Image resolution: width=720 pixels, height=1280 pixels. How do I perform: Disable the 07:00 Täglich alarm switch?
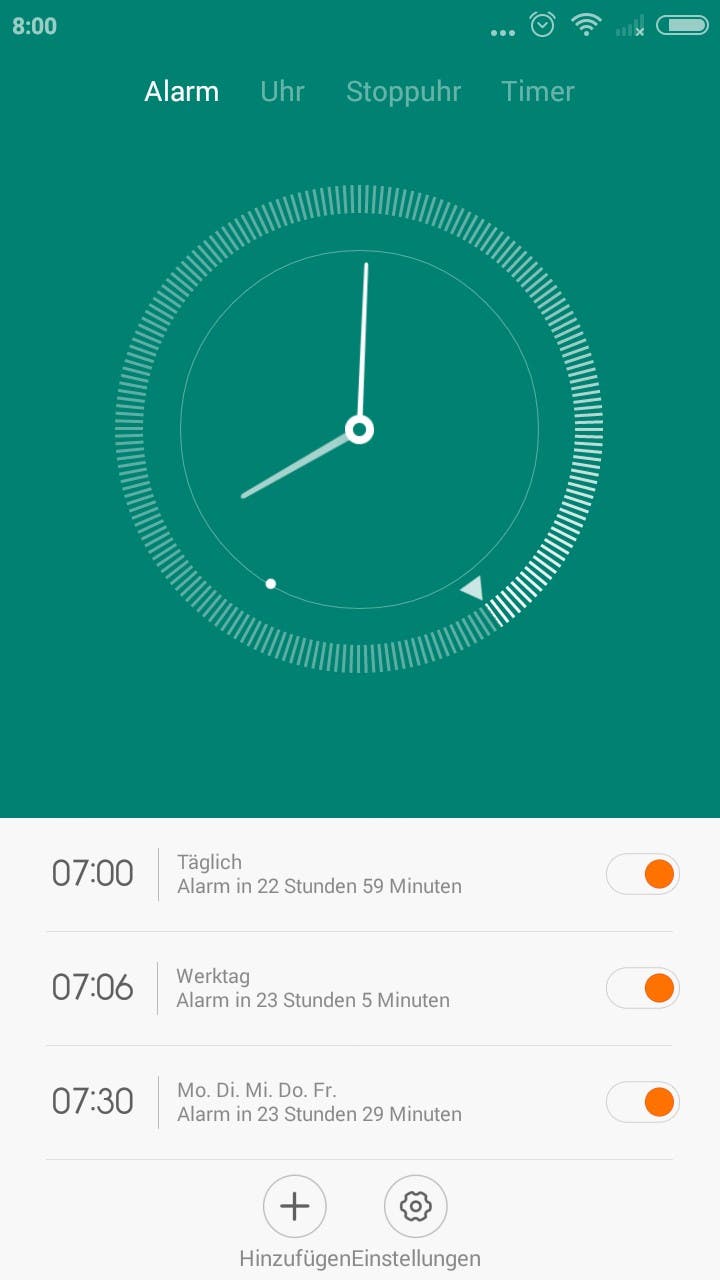[643, 874]
